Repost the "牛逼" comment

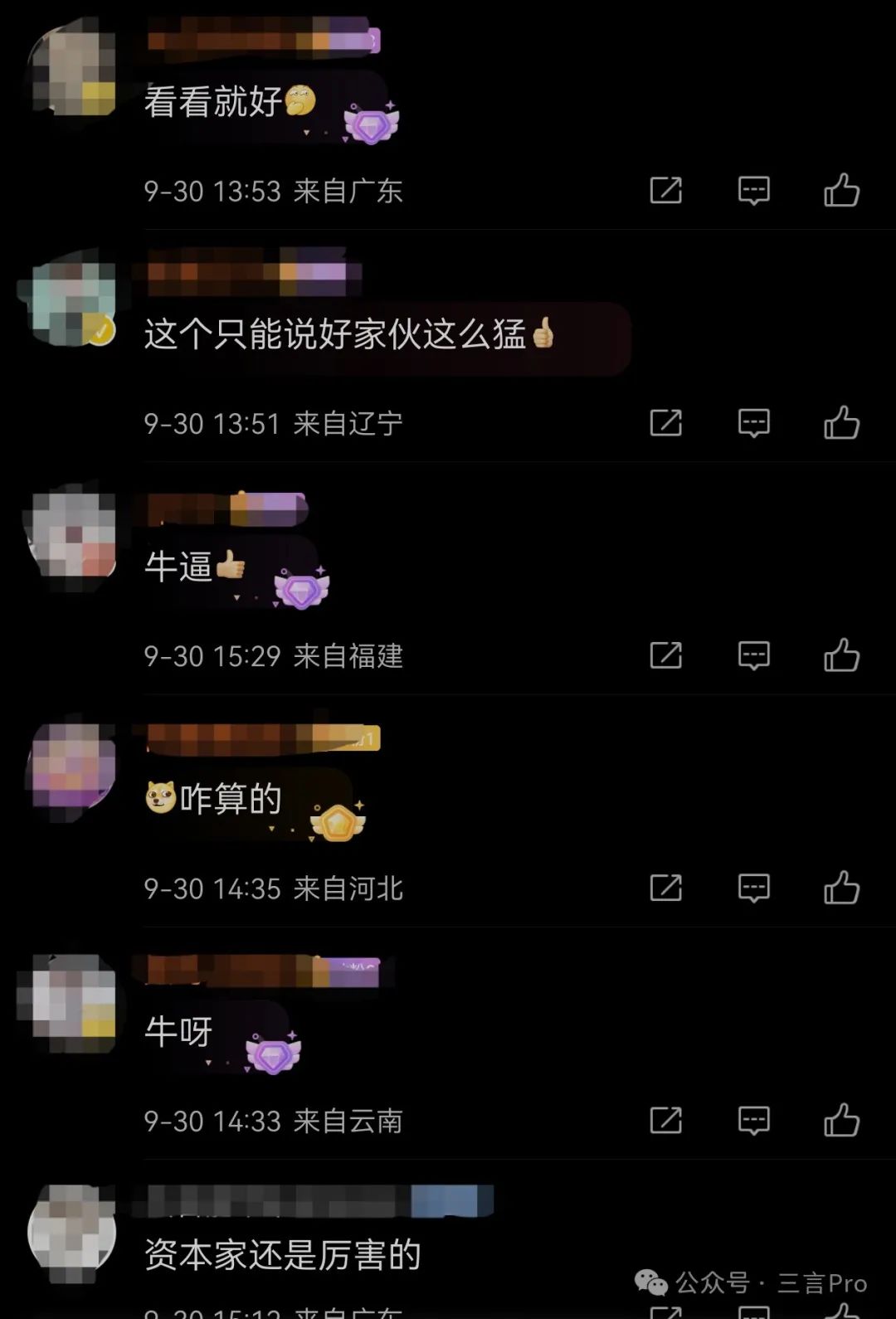[x=665, y=655]
